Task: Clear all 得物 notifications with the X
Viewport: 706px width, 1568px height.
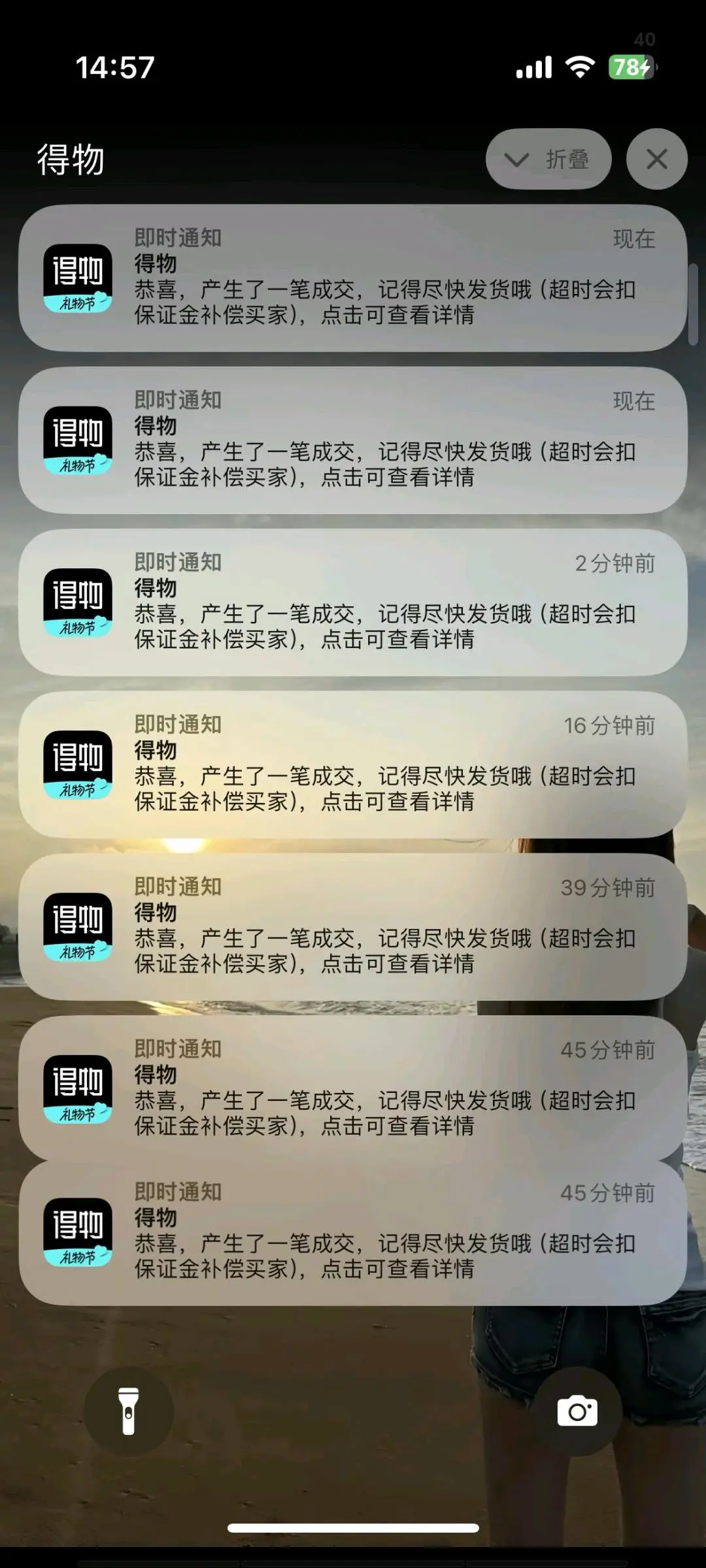Action: (x=656, y=159)
